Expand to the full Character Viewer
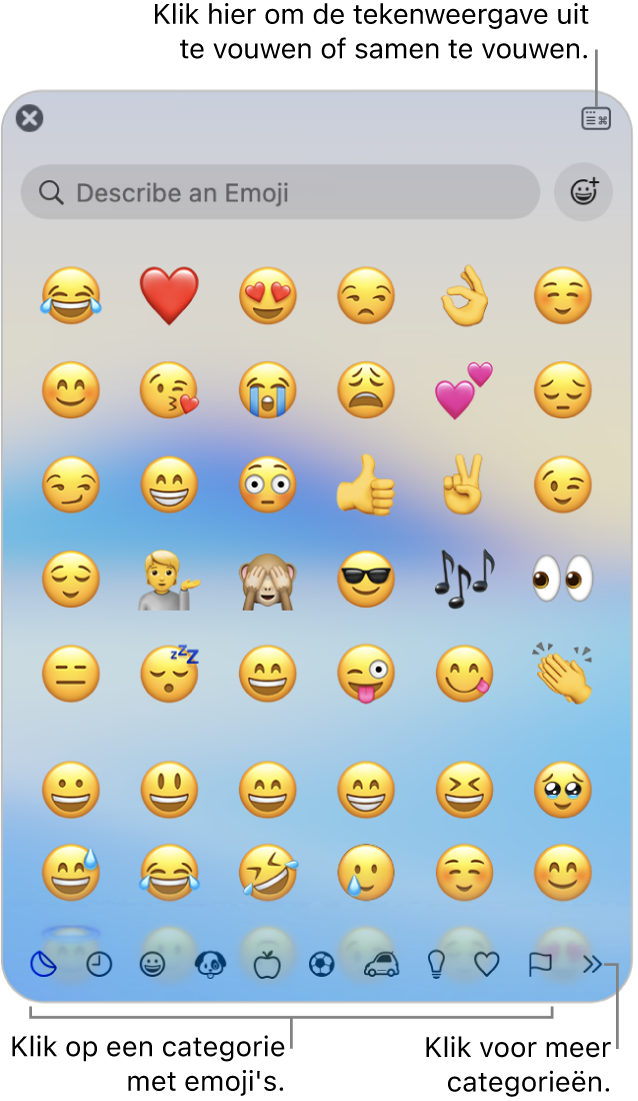 tap(596, 119)
